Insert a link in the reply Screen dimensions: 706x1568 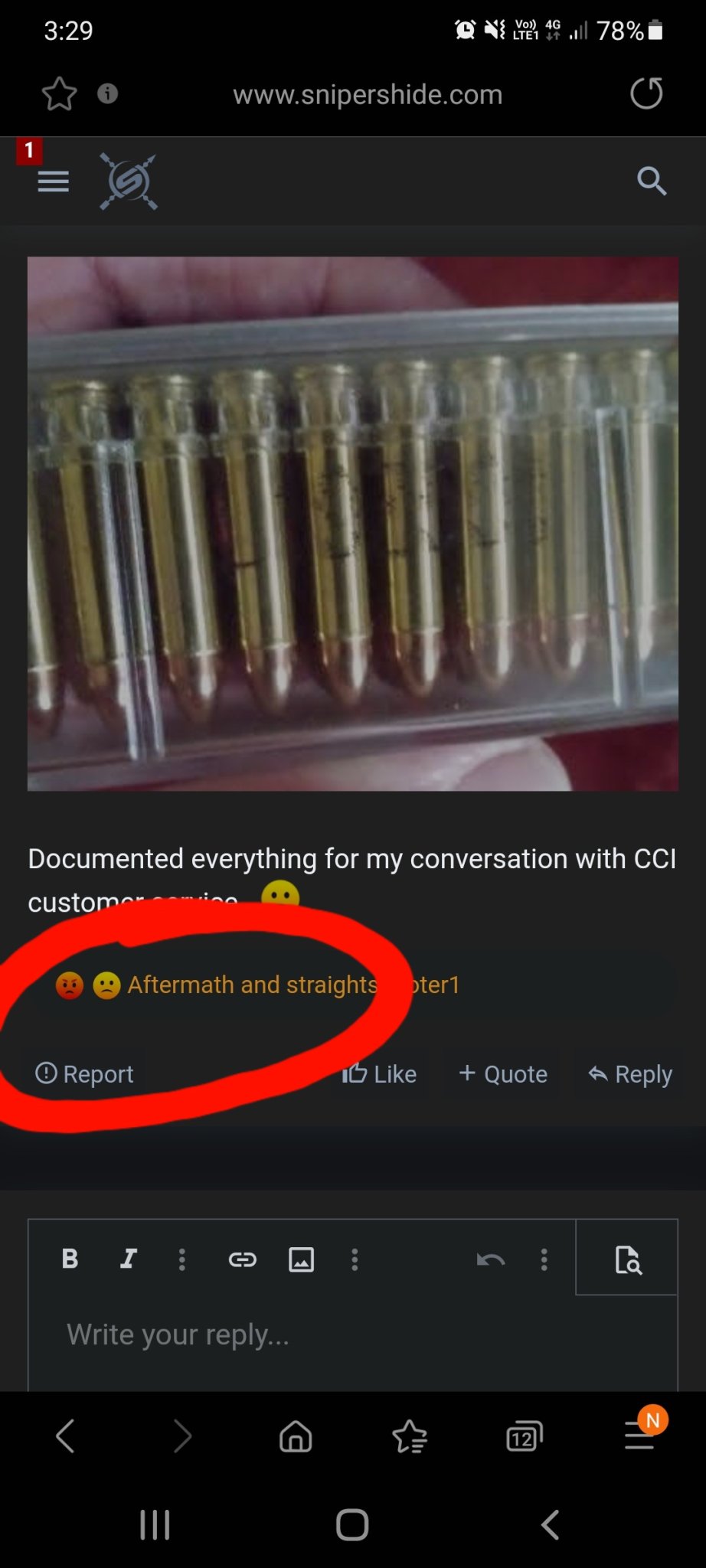[x=242, y=1259]
